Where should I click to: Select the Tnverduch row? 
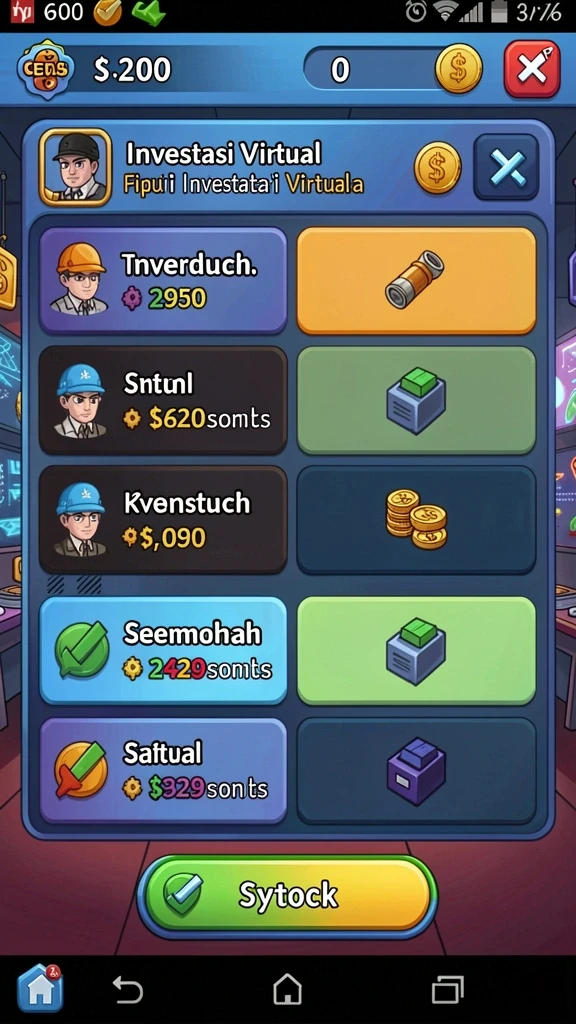(163, 281)
